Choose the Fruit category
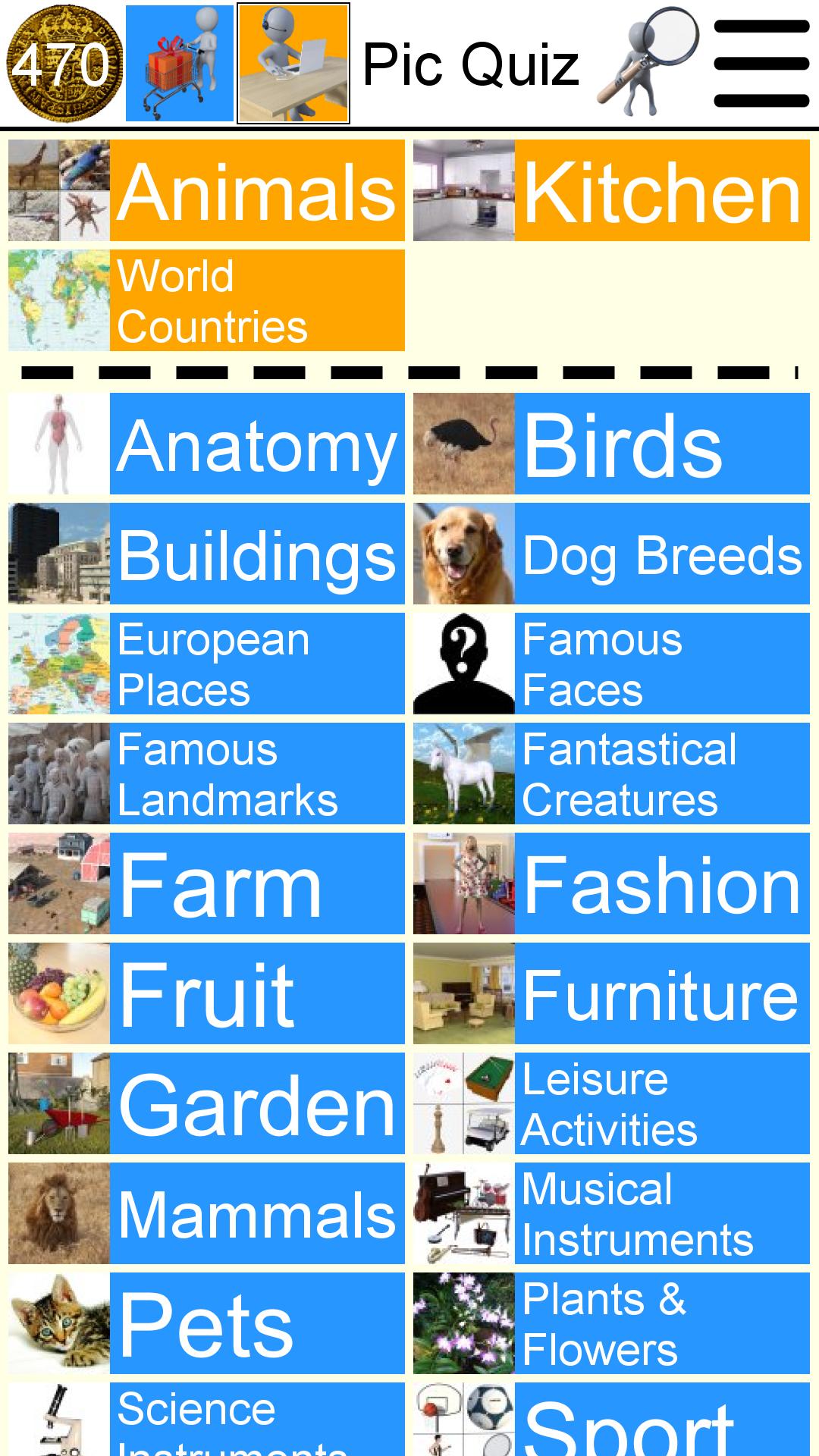The width and height of the screenshot is (819, 1456). click(206, 993)
